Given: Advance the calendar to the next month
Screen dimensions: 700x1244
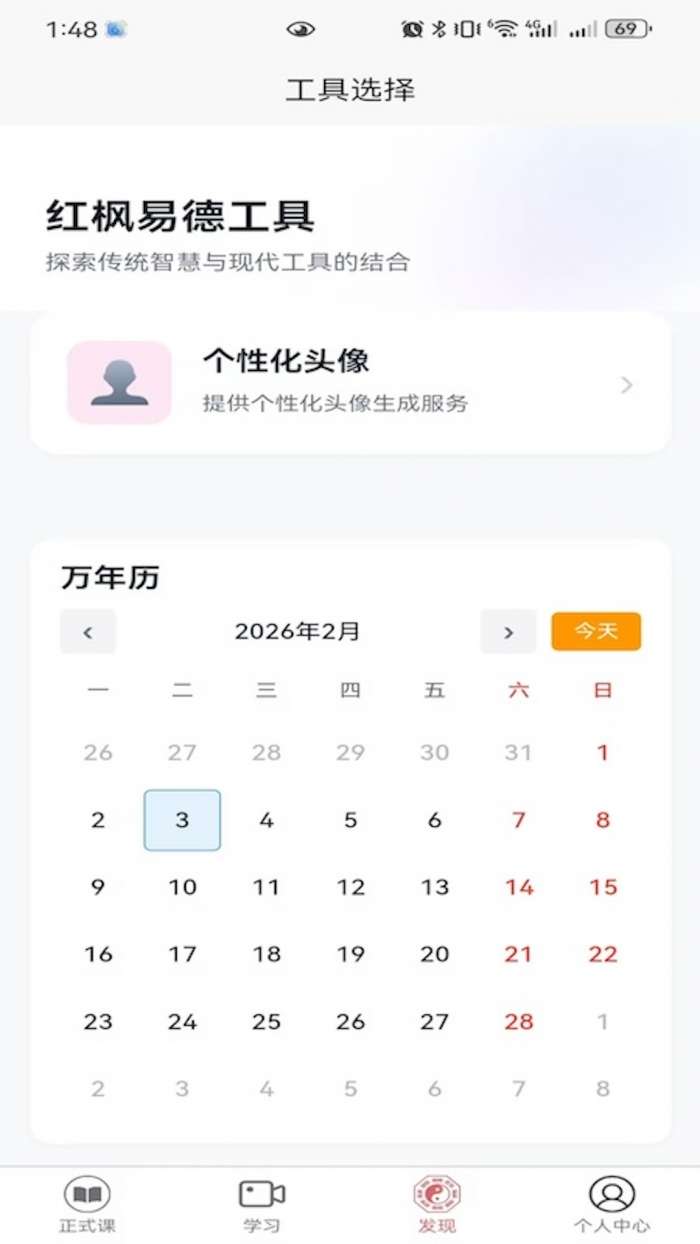Looking at the screenshot, I should tap(508, 632).
